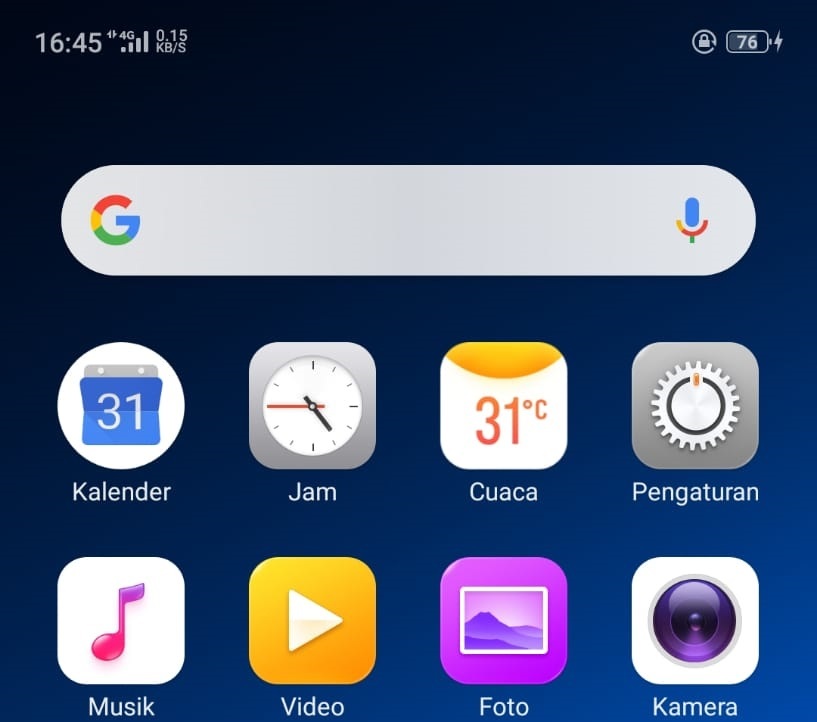This screenshot has height=722, width=817.
Task: Open the Cuaca weather app
Action: (504, 406)
